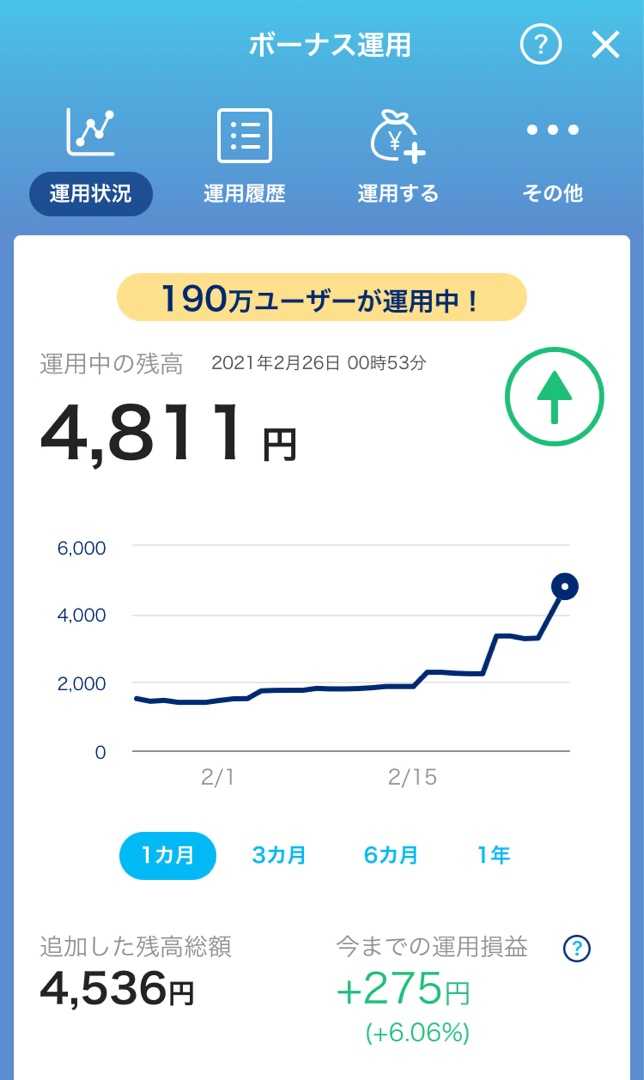644x1080 pixels.
Task: Go to the 運用する tab
Action: (398, 160)
